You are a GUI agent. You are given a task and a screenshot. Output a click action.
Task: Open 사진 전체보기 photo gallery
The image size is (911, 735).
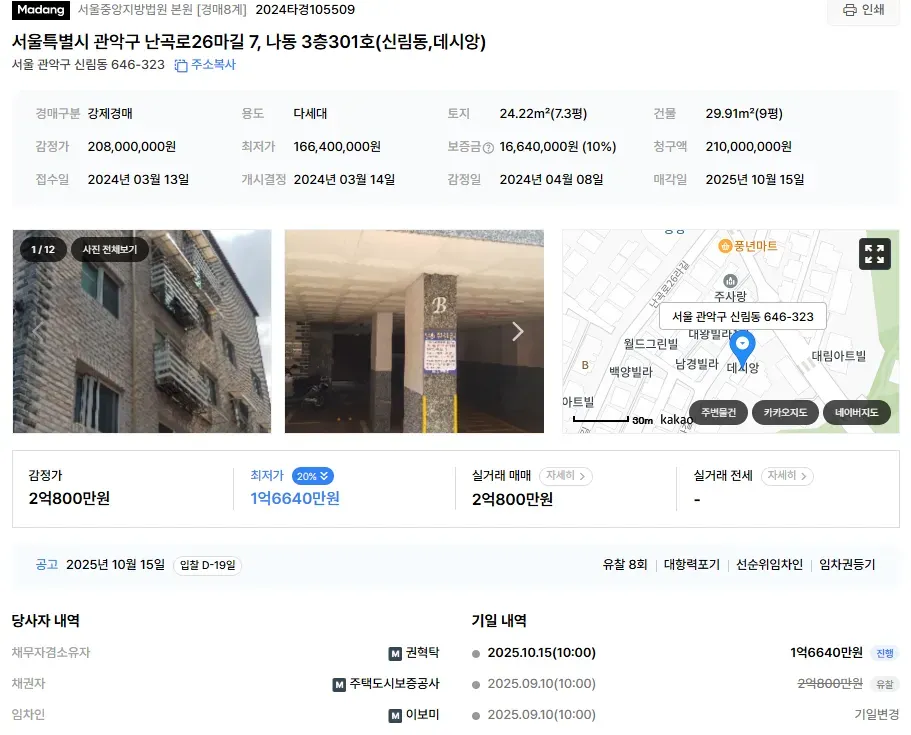pyautogui.click(x=110, y=249)
